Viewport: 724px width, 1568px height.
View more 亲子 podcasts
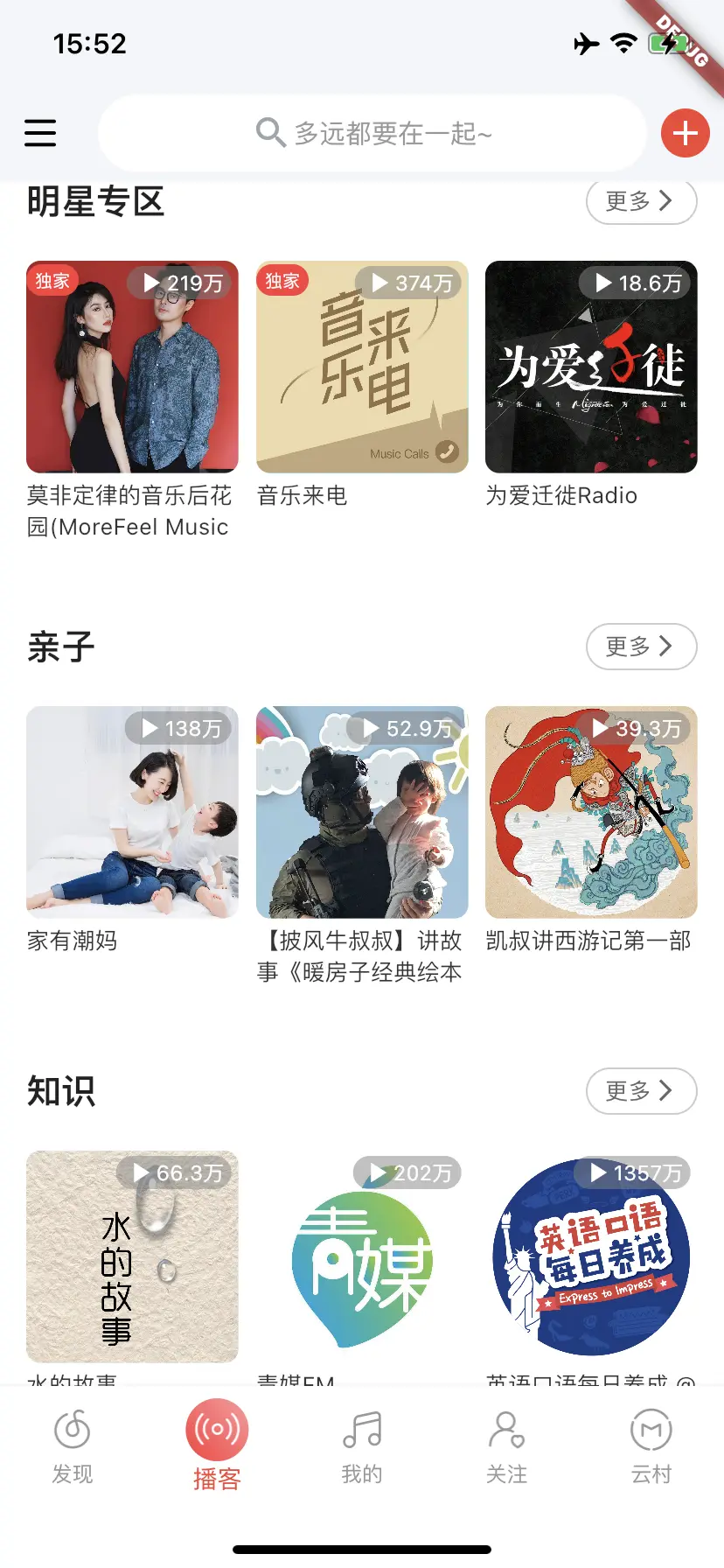tap(641, 647)
